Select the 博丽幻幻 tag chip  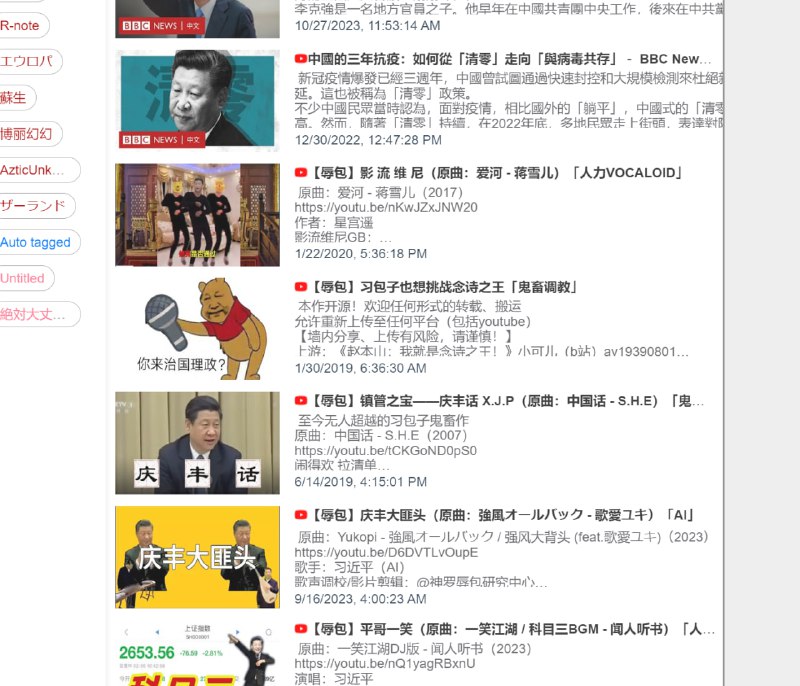click(26, 133)
